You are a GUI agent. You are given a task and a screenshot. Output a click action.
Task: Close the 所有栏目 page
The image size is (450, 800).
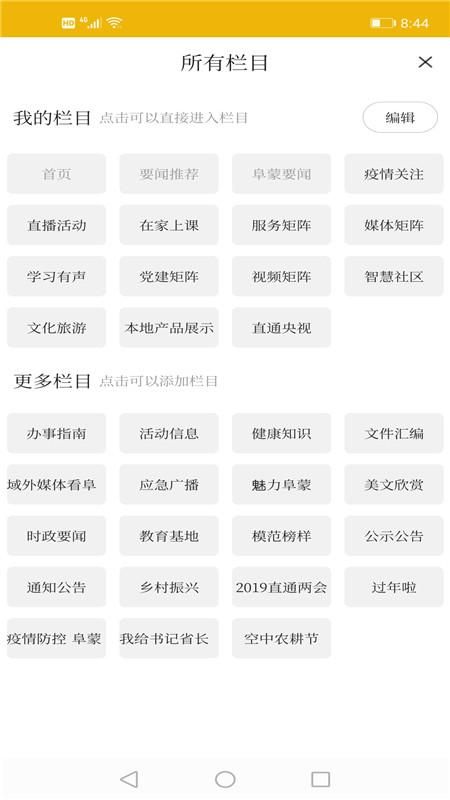coord(425,62)
